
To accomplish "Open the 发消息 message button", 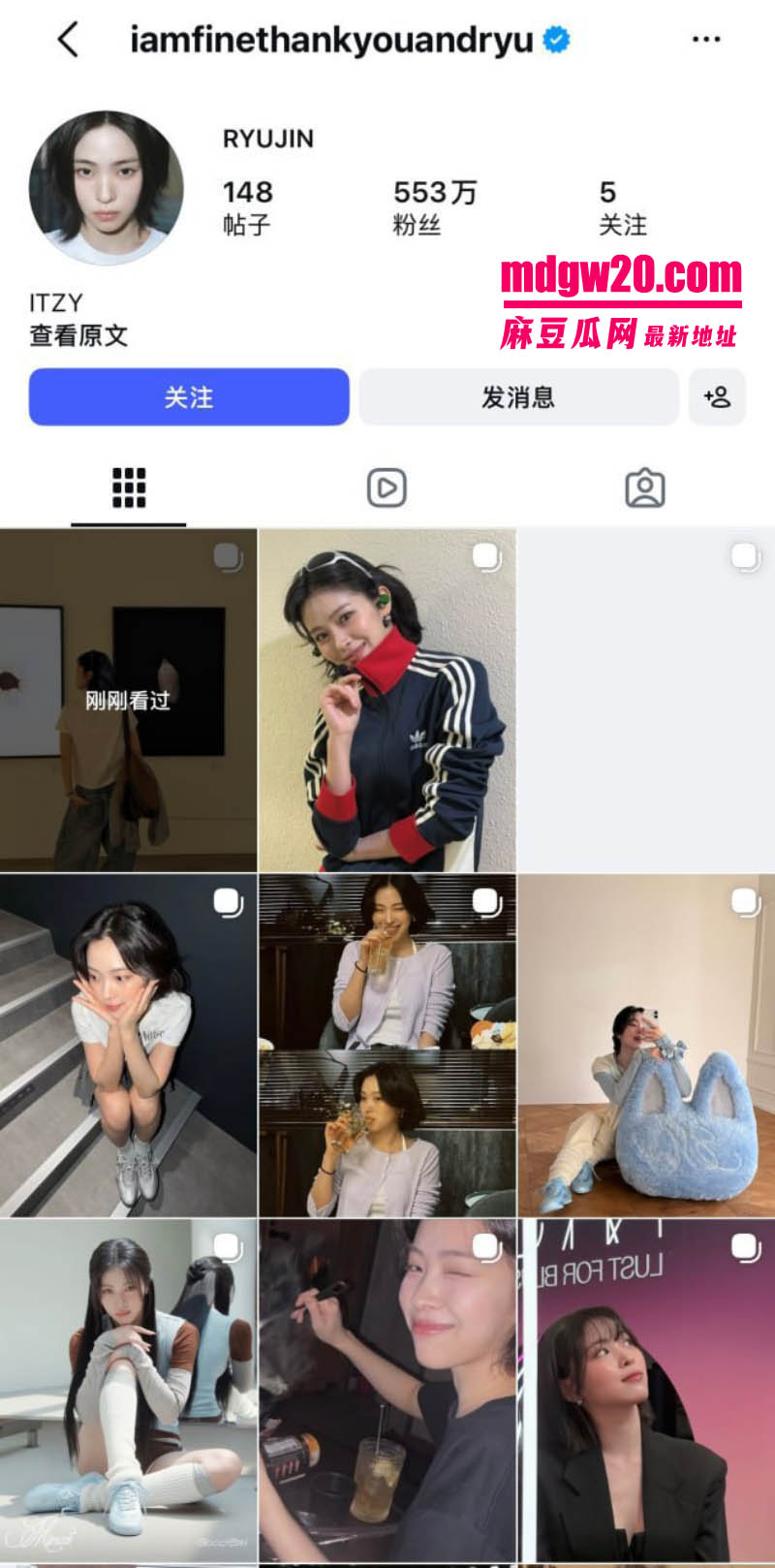I will [x=518, y=396].
